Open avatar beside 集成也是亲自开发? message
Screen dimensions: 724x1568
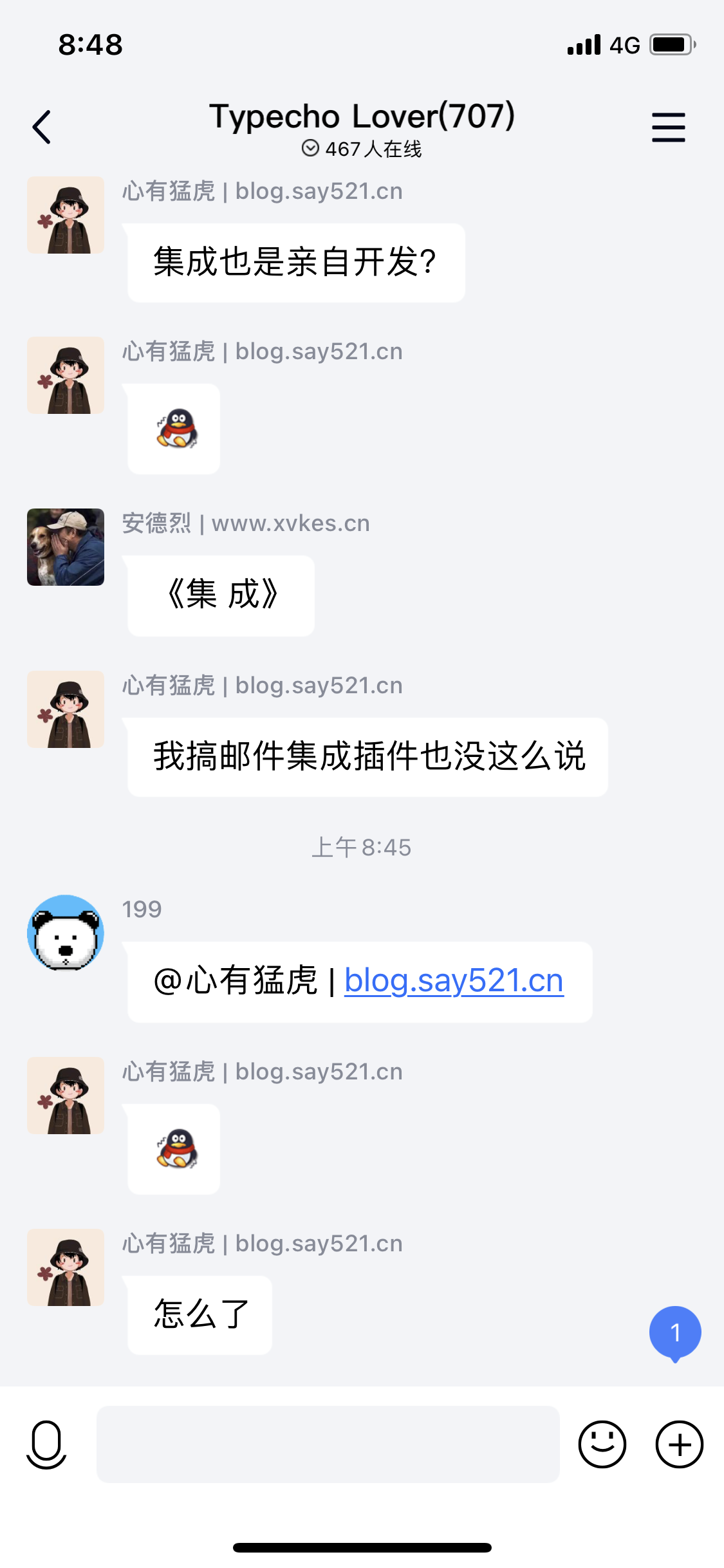coord(66,215)
